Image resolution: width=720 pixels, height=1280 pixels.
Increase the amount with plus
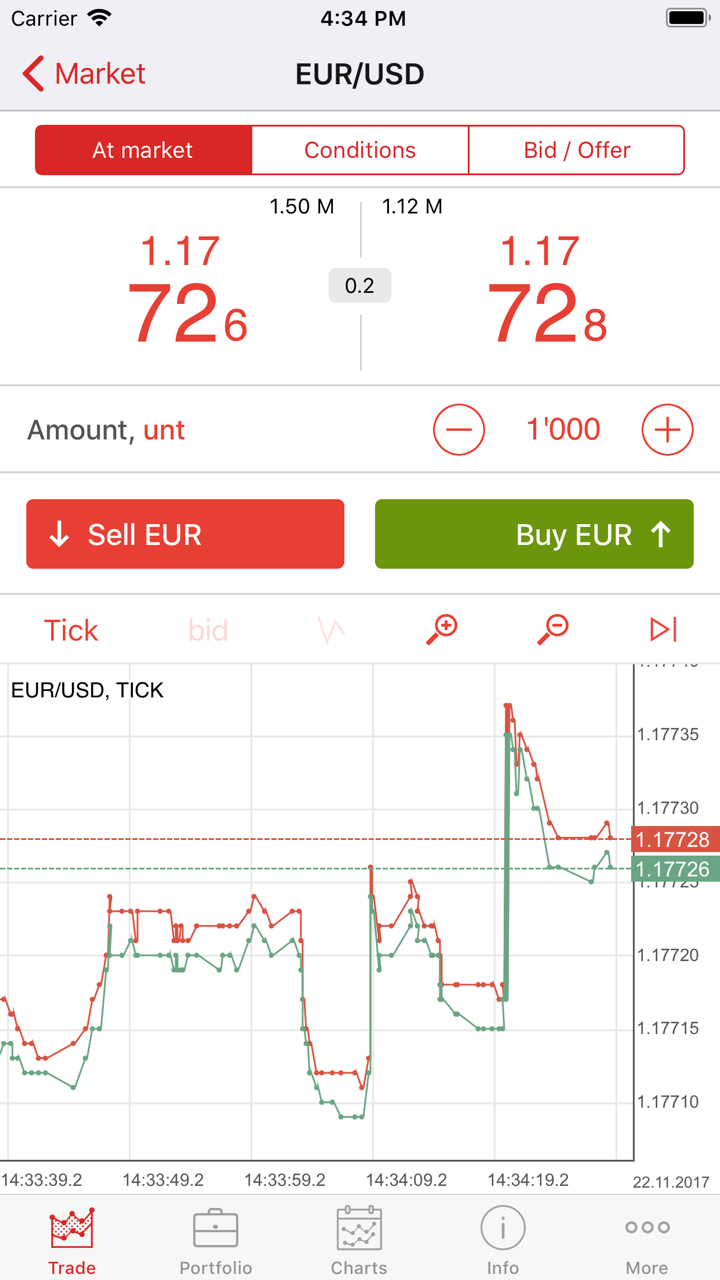click(x=667, y=430)
